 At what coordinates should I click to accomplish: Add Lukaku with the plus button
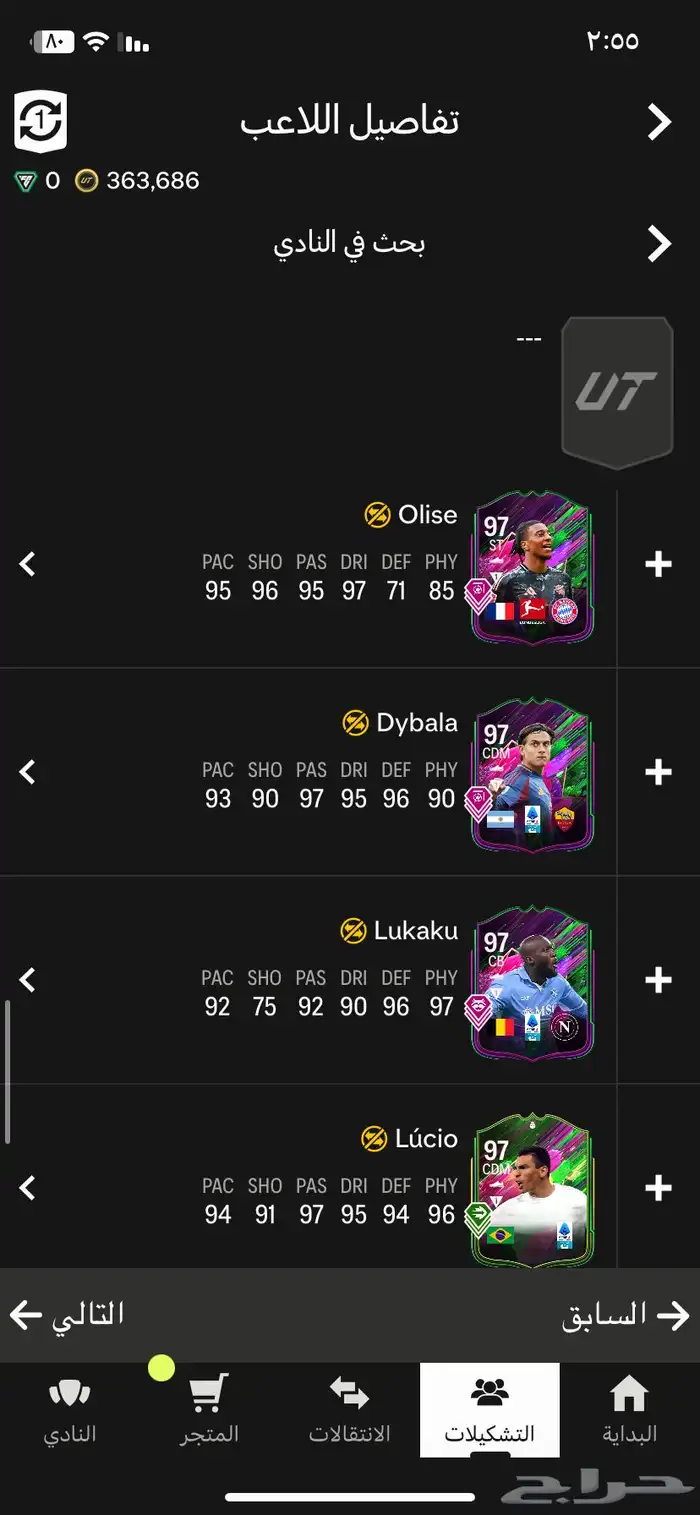658,980
